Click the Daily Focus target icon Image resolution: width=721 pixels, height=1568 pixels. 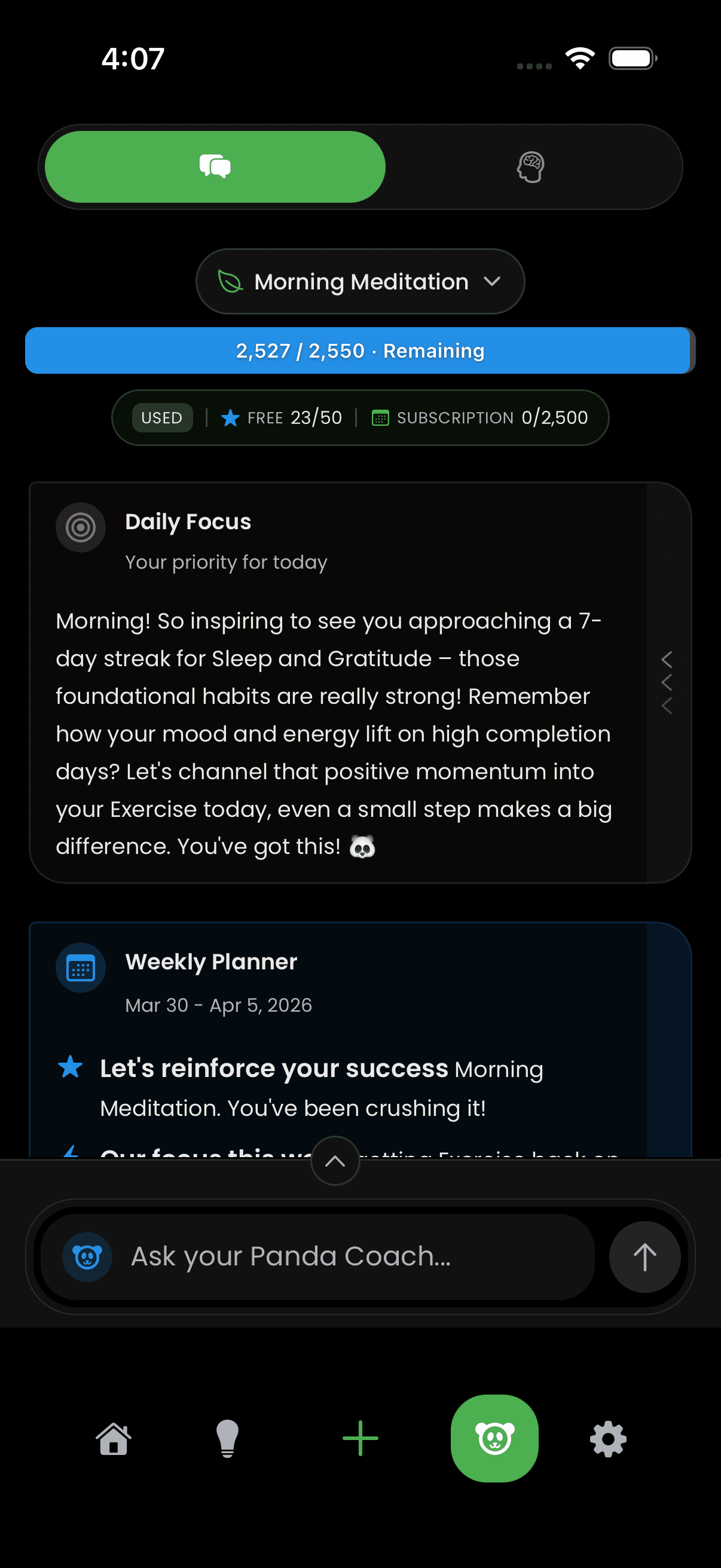pos(81,527)
